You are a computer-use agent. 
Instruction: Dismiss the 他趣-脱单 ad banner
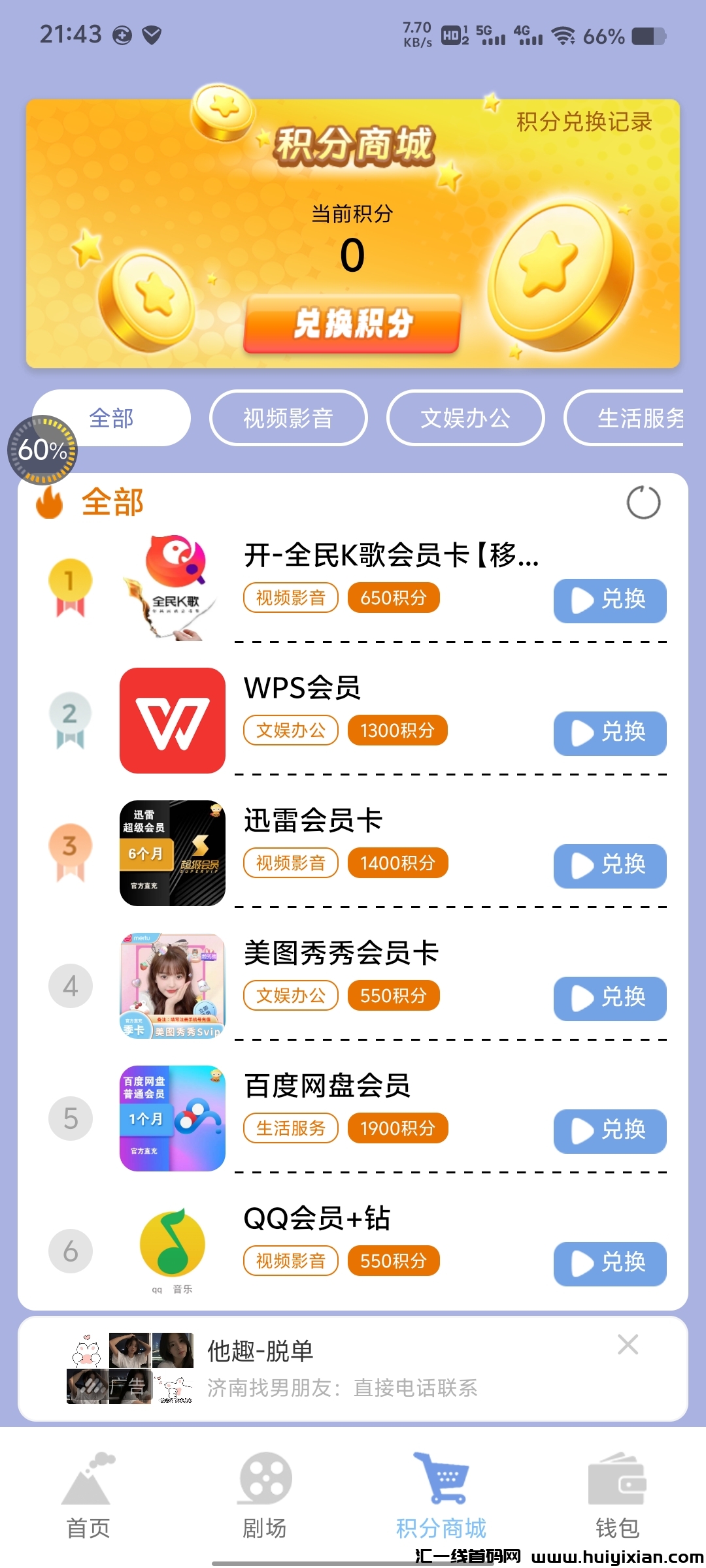coord(628,1345)
